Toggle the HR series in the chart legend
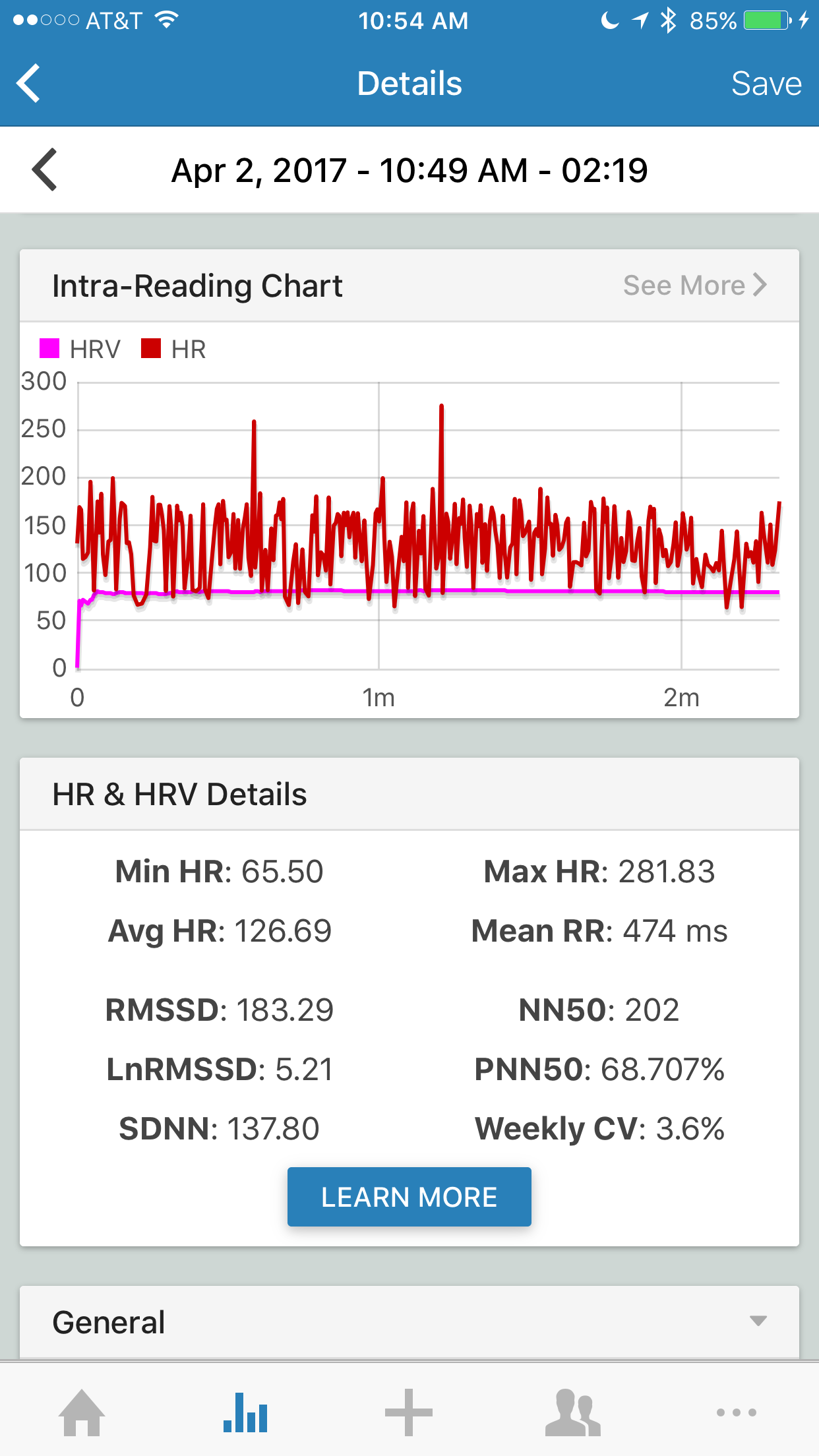This screenshot has width=819, height=1456. (173, 349)
